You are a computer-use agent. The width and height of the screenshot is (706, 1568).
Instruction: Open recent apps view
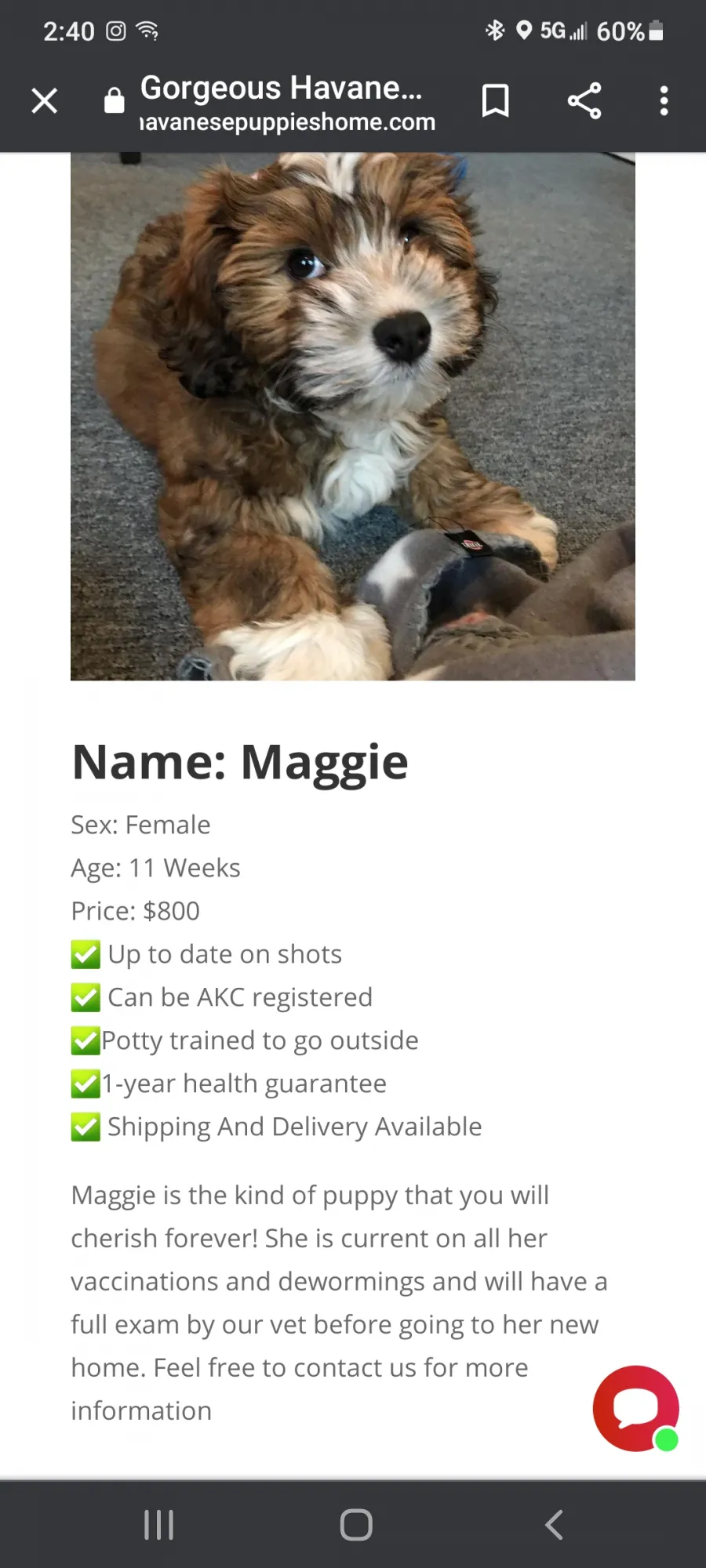pos(158,1525)
